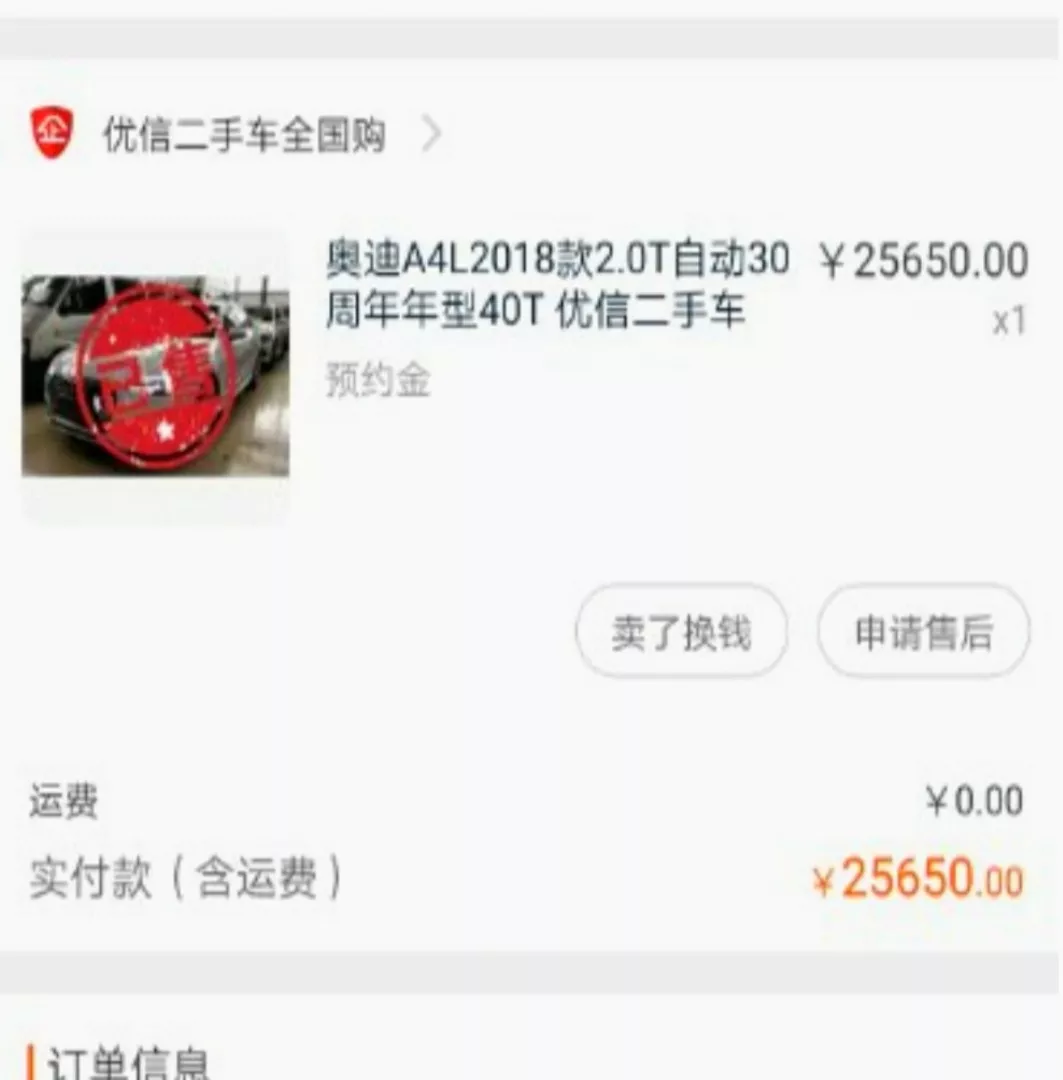Viewport: 1063px width, 1080px height.
Task: Open the 奥迪A4L2018款 item details
Action: tap(557, 285)
